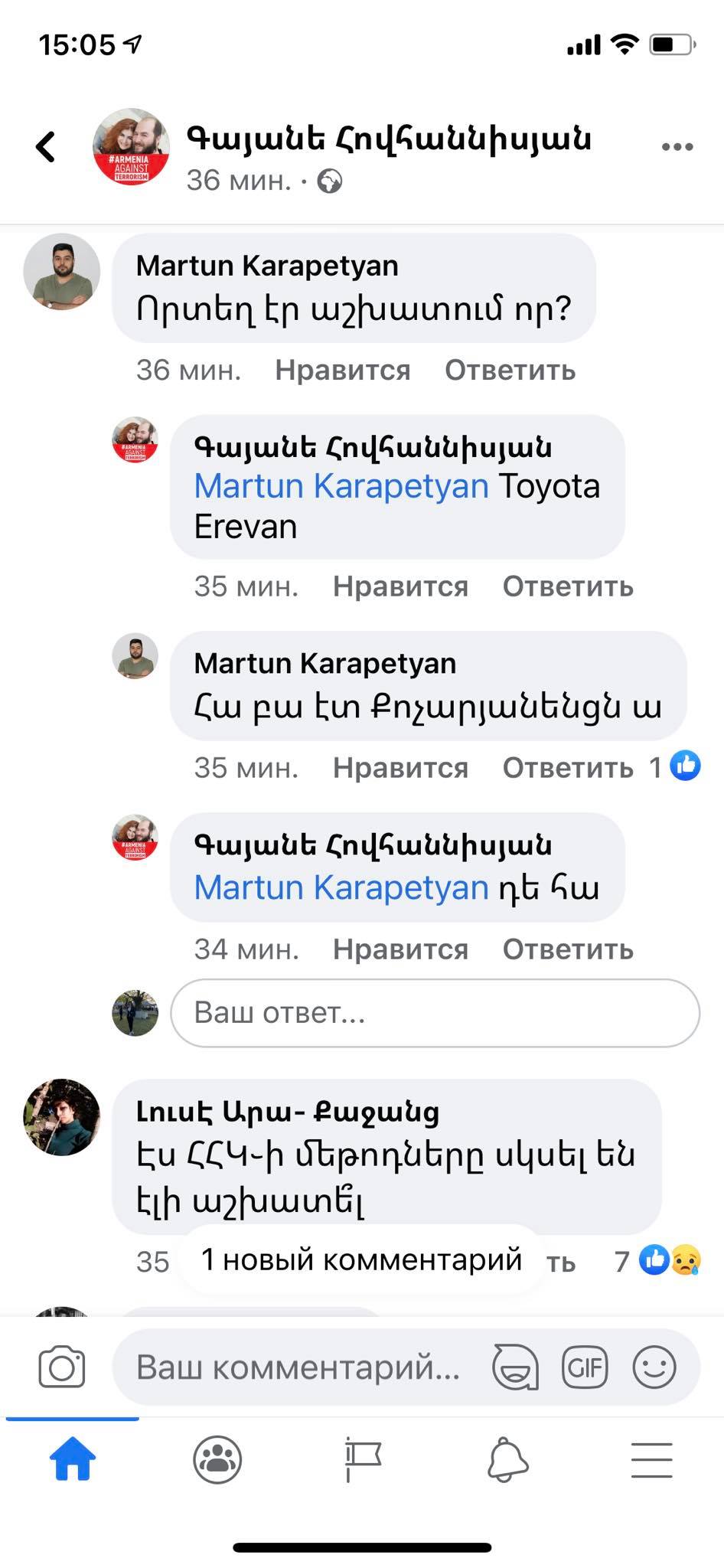Open the emoji smiley picker
724x1568 pixels.
pyautogui.click(x=654, y=1367)
